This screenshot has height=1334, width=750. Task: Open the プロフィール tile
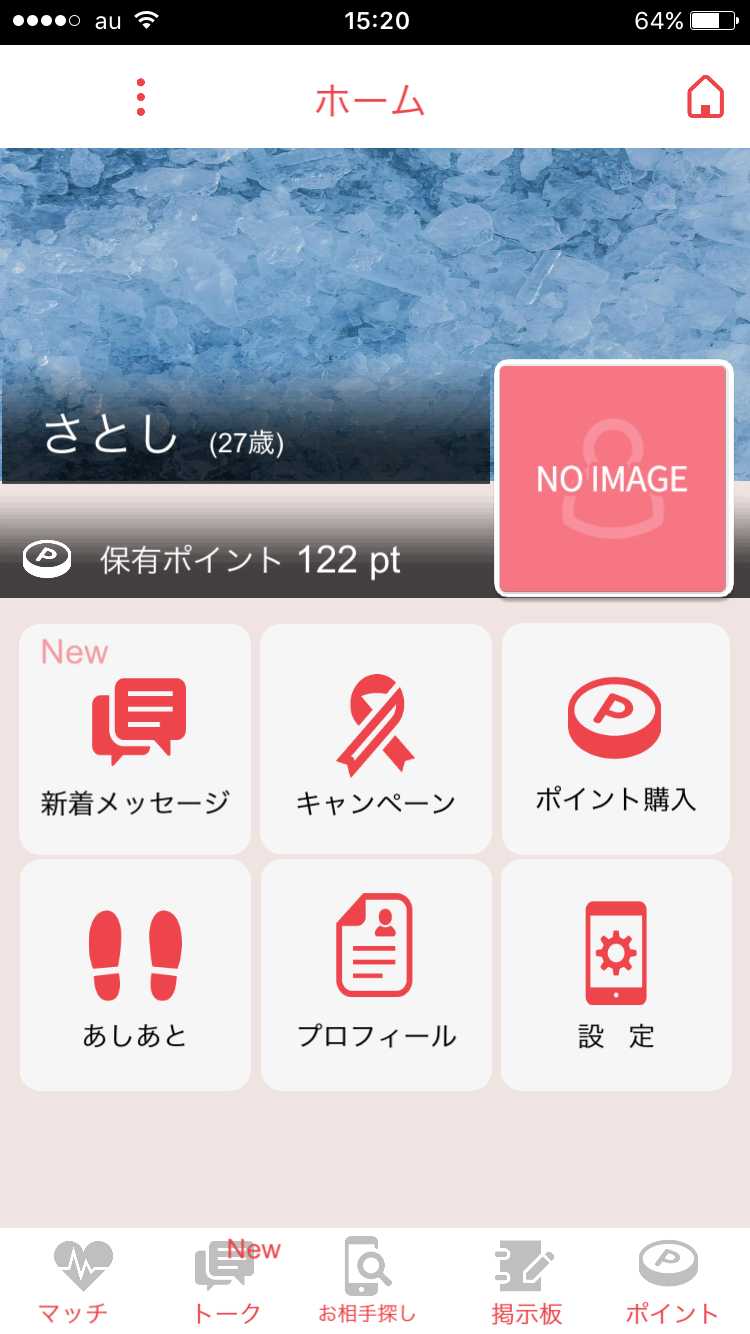click(x=375, y=975)
